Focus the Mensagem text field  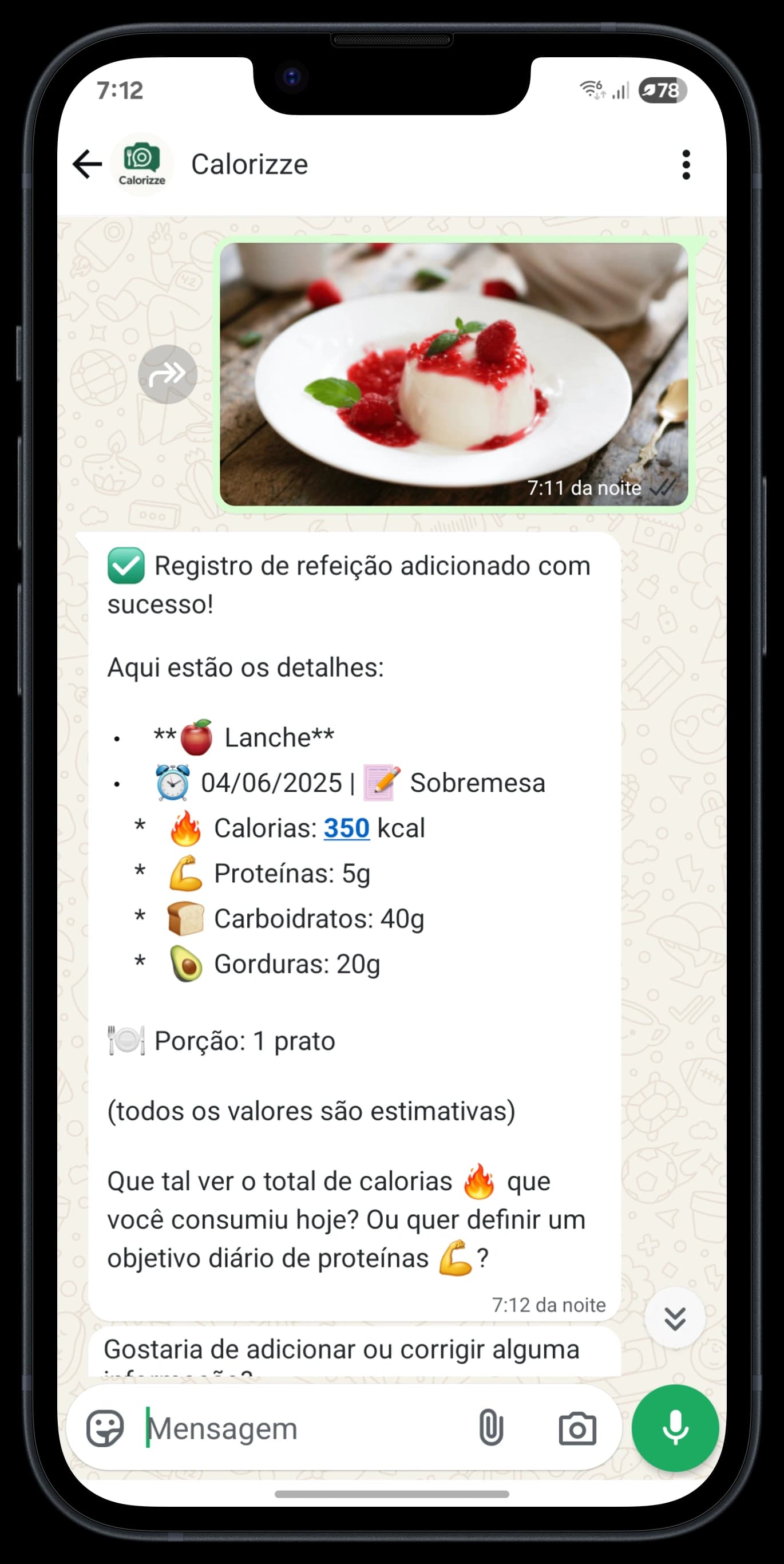(303, 1428)
